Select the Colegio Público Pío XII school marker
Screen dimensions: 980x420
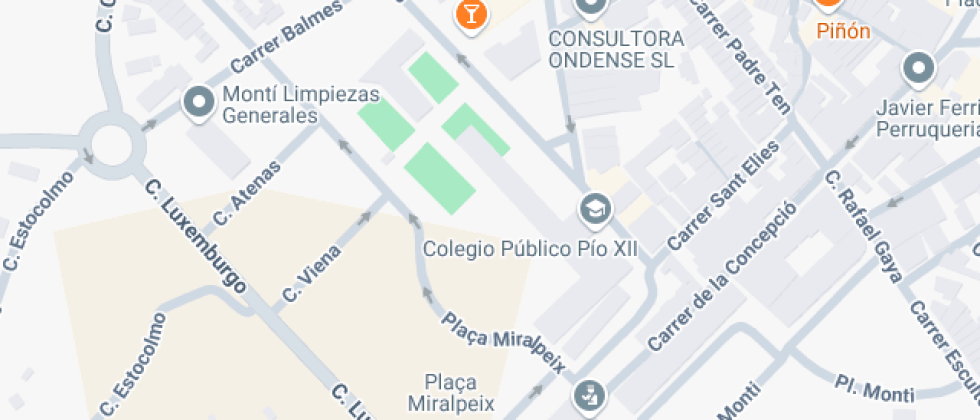point(596,209)
